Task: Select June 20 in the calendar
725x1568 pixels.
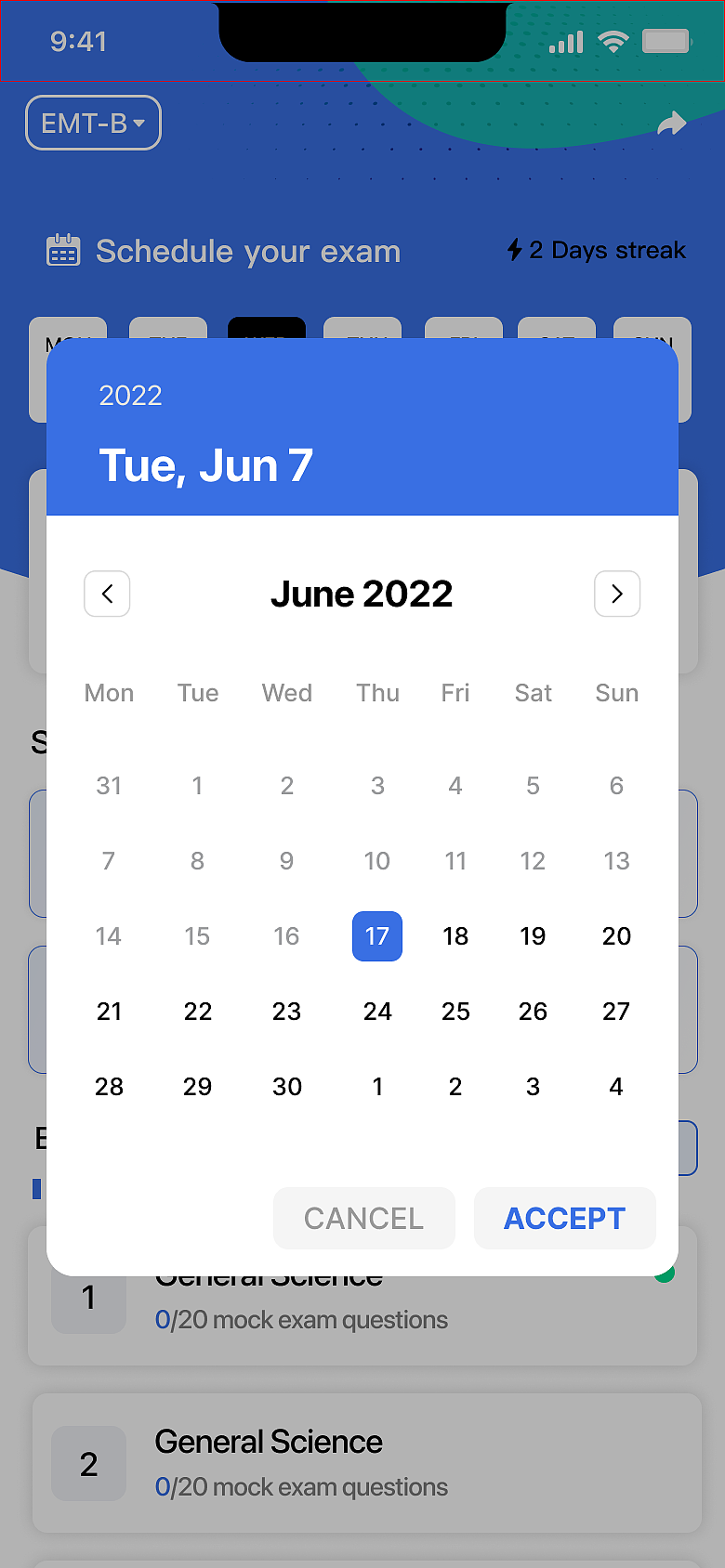Action: (616, 936)
